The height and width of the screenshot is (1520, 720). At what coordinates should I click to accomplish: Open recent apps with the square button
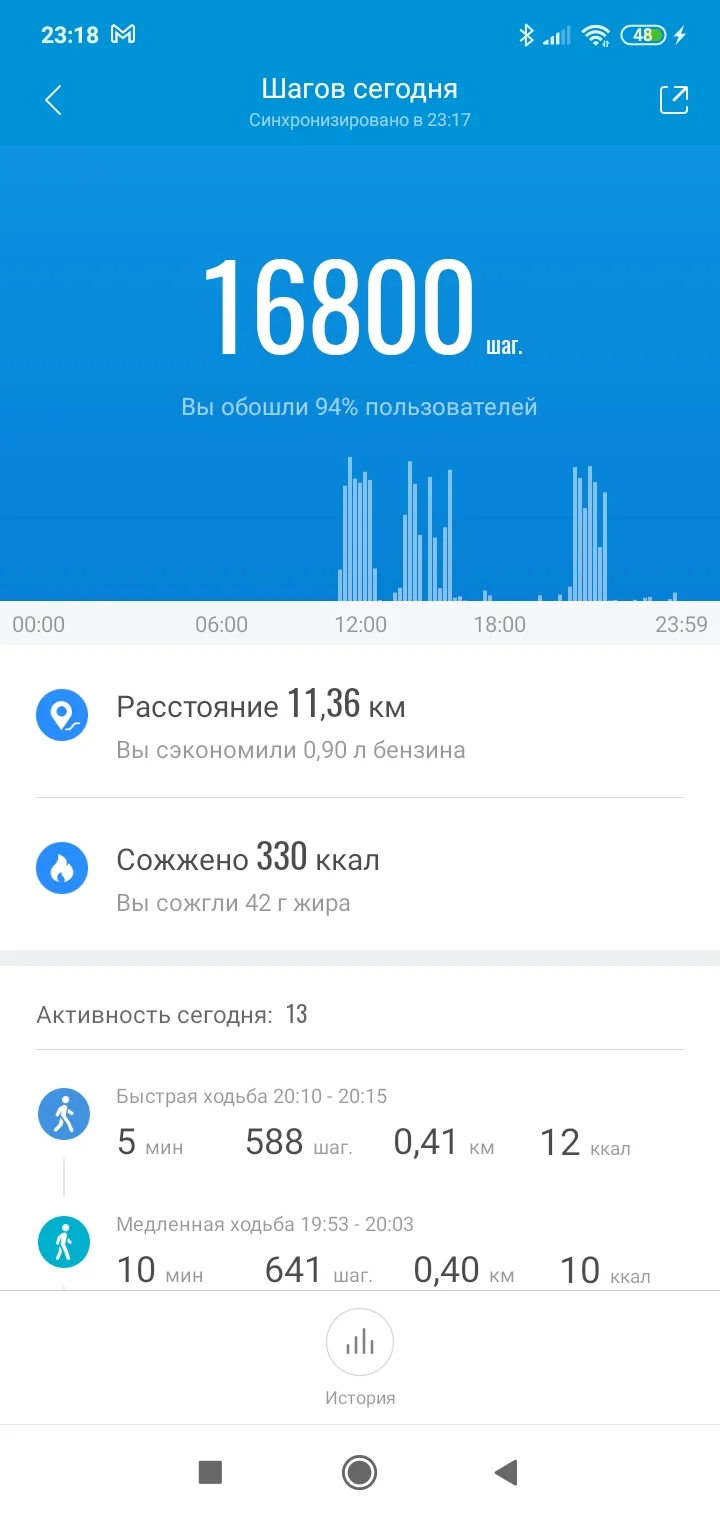pos(210,1472)
